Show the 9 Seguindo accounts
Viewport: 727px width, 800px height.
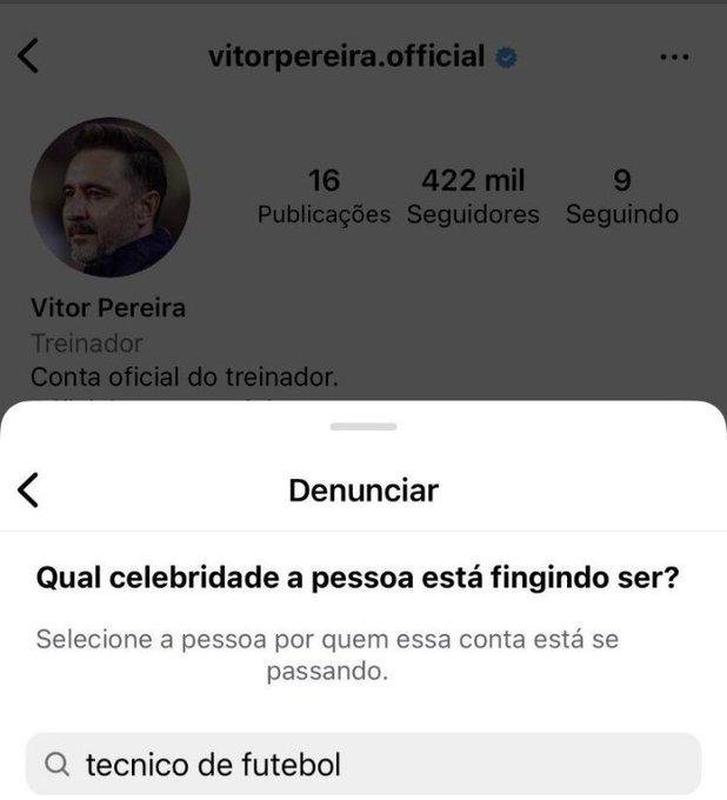tap(621, 195)
